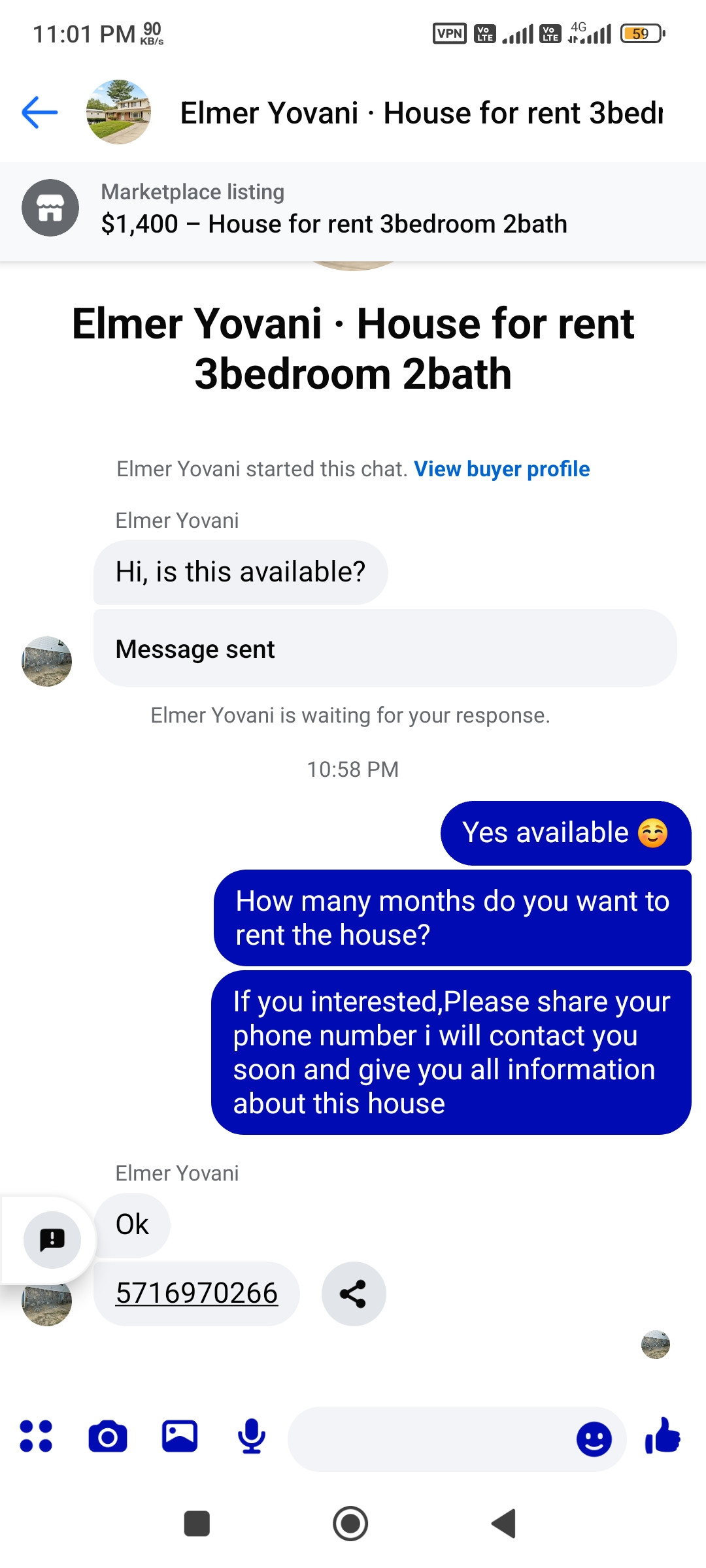
Task: Record a voice message with the microphone
Action: [252, 1437]
